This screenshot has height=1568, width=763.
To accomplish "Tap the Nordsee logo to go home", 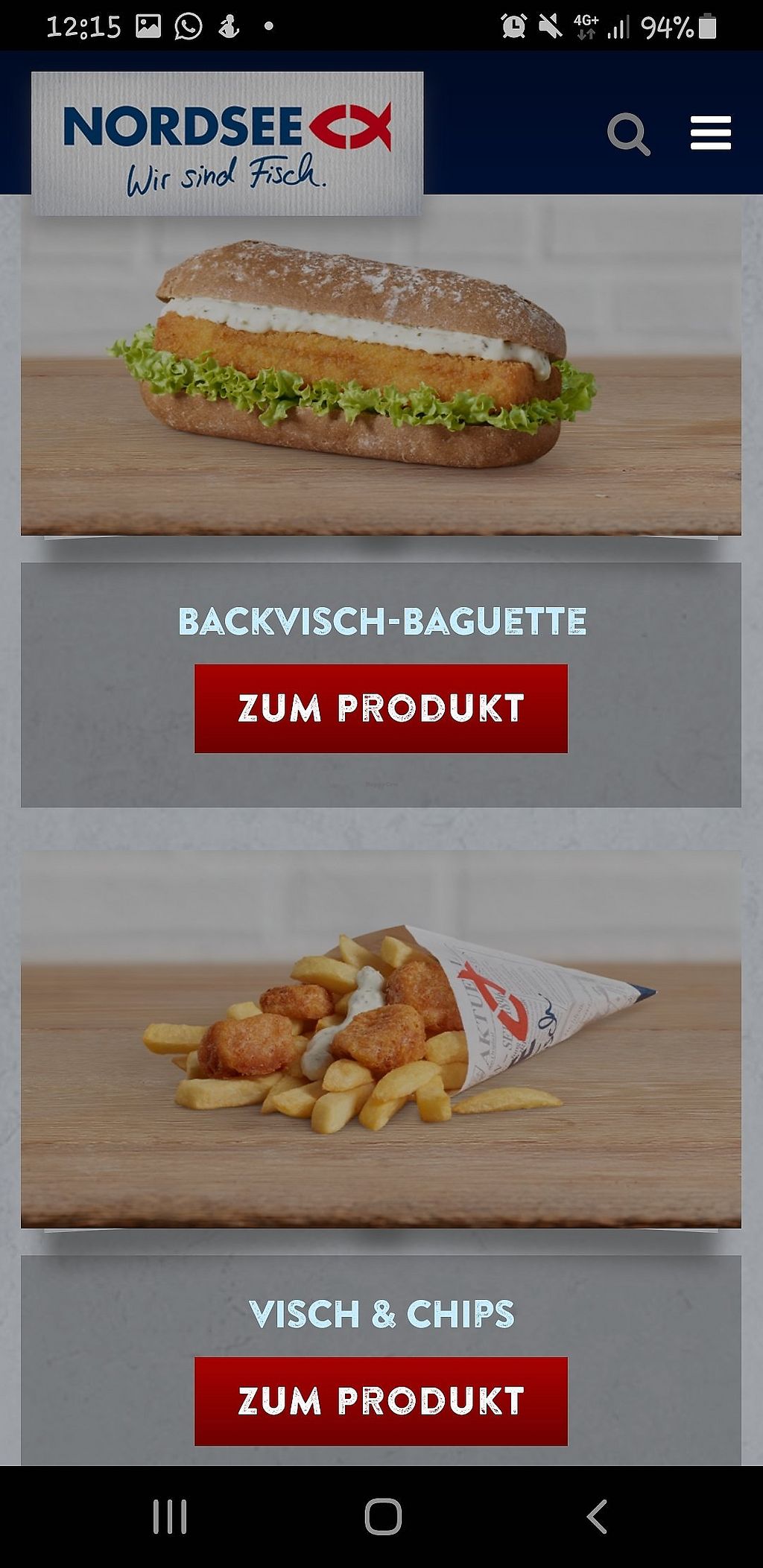I will click(x=227, y=143).
